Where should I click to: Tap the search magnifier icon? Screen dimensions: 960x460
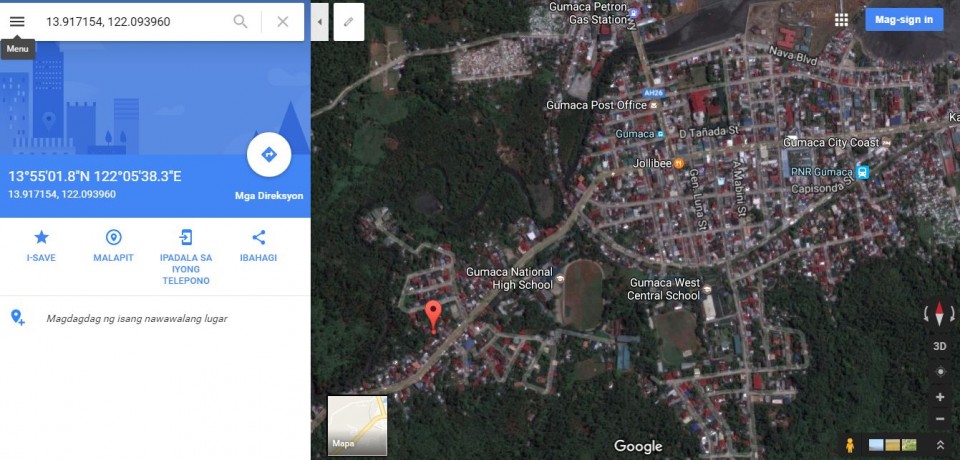click(240, 21)
